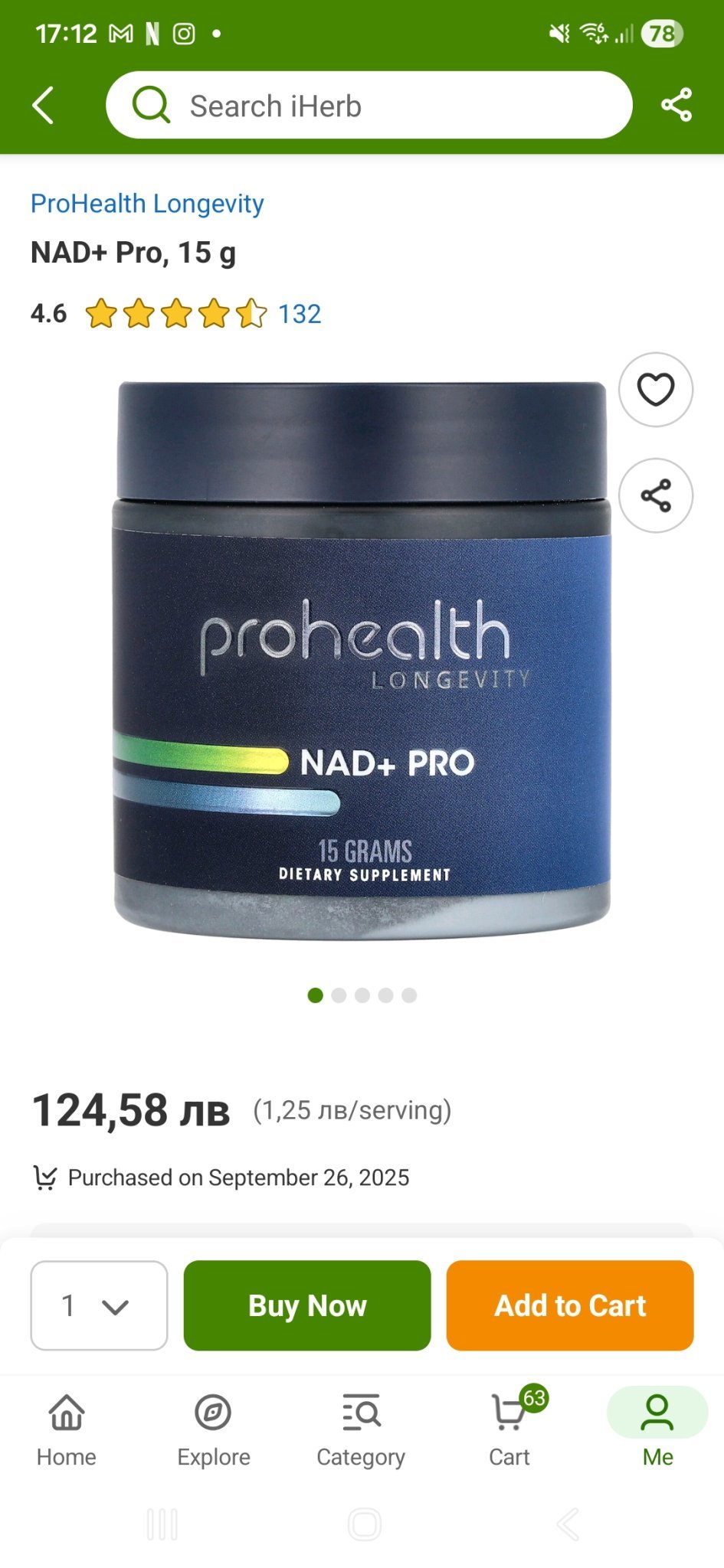Add product to wishlist with heart
The height and width of the screenshot is (1568, 724).
click(655, 390)
